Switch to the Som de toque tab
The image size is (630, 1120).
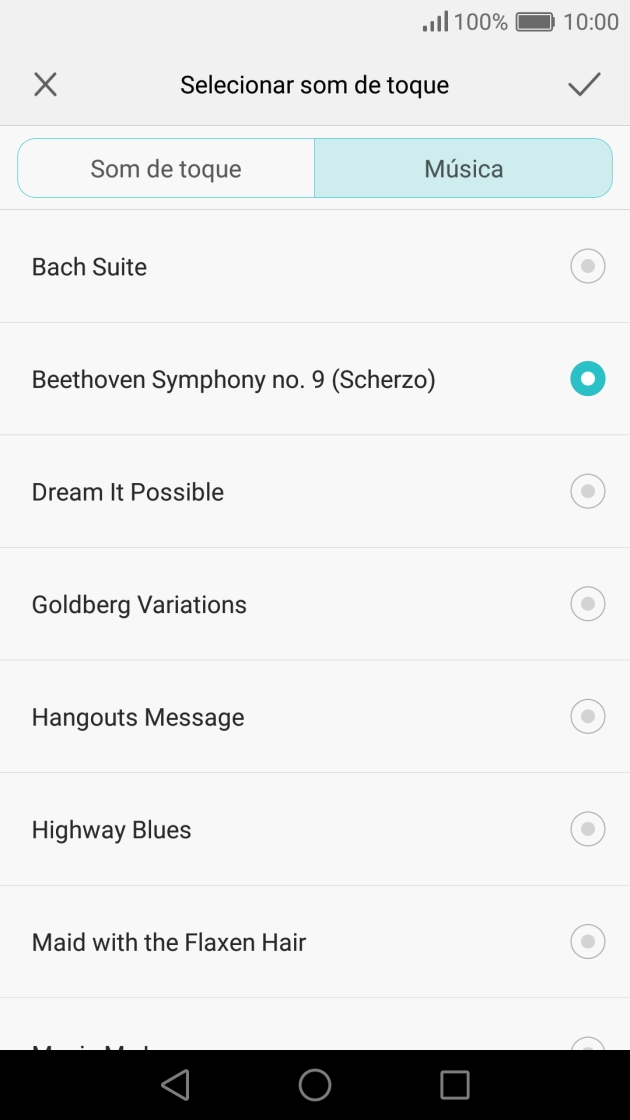[166, 168]
